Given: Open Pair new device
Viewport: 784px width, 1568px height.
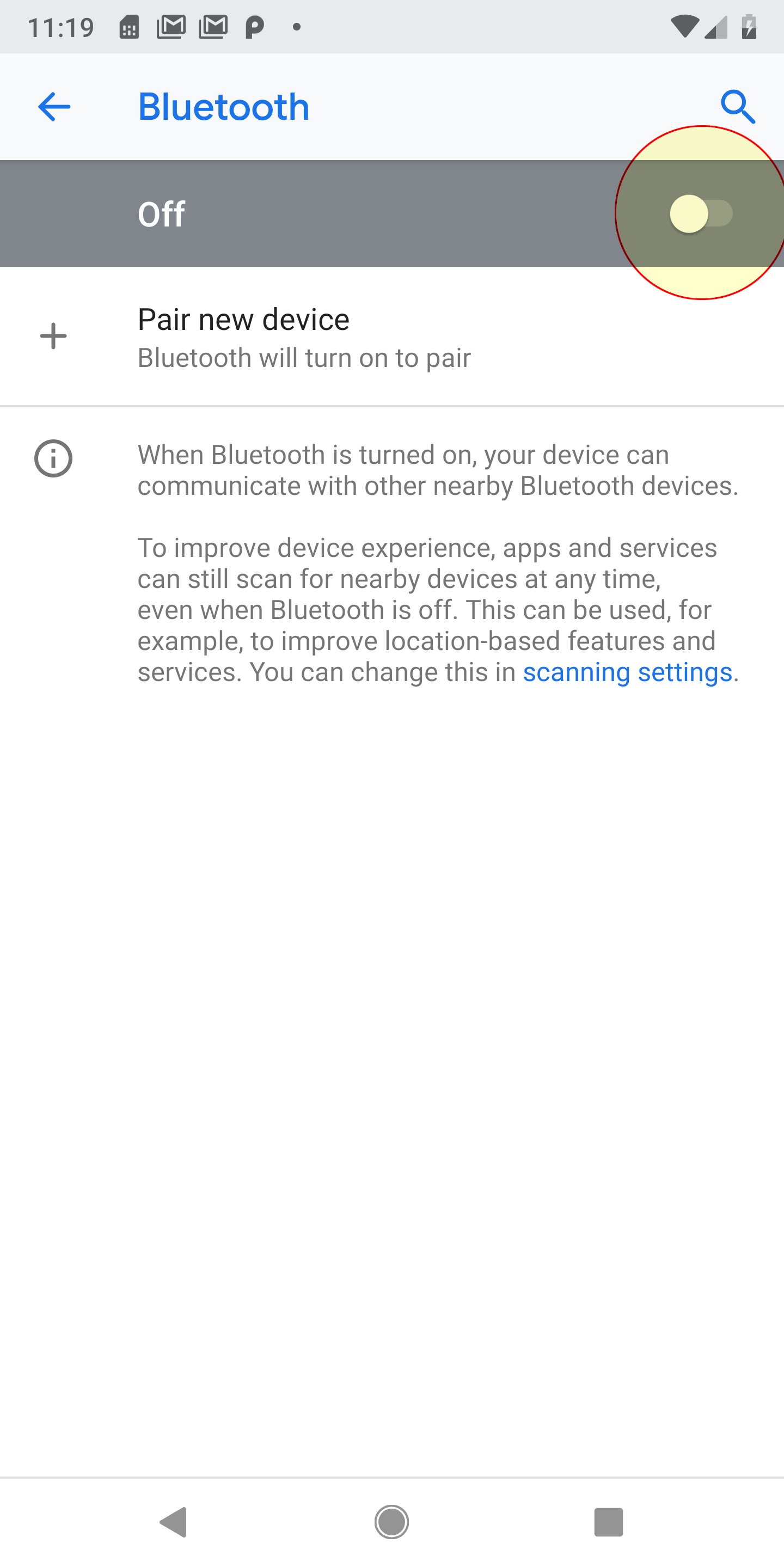Looking at the screenshot, I should (x=392, y=336).
